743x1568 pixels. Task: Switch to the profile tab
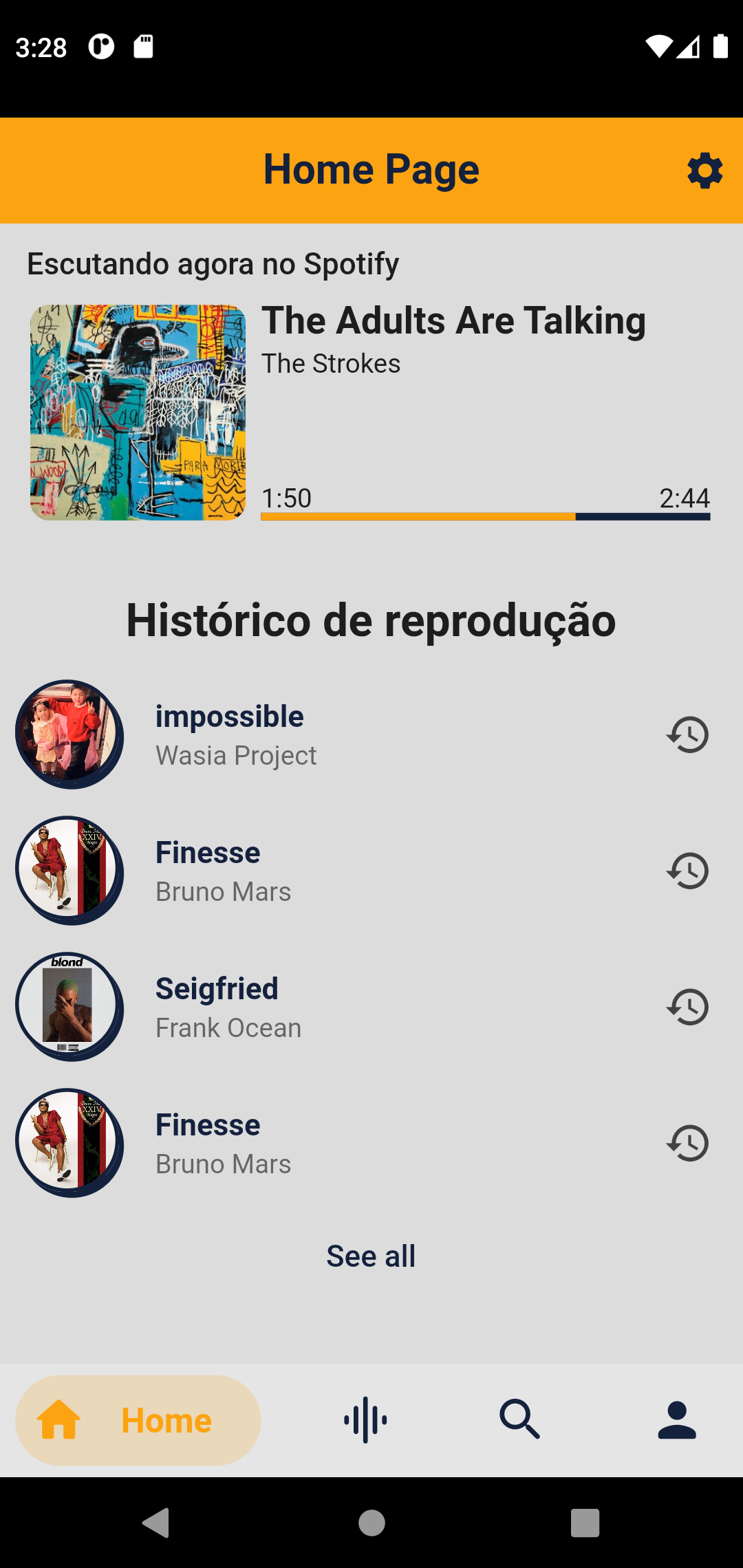[x=677, y=1420]
